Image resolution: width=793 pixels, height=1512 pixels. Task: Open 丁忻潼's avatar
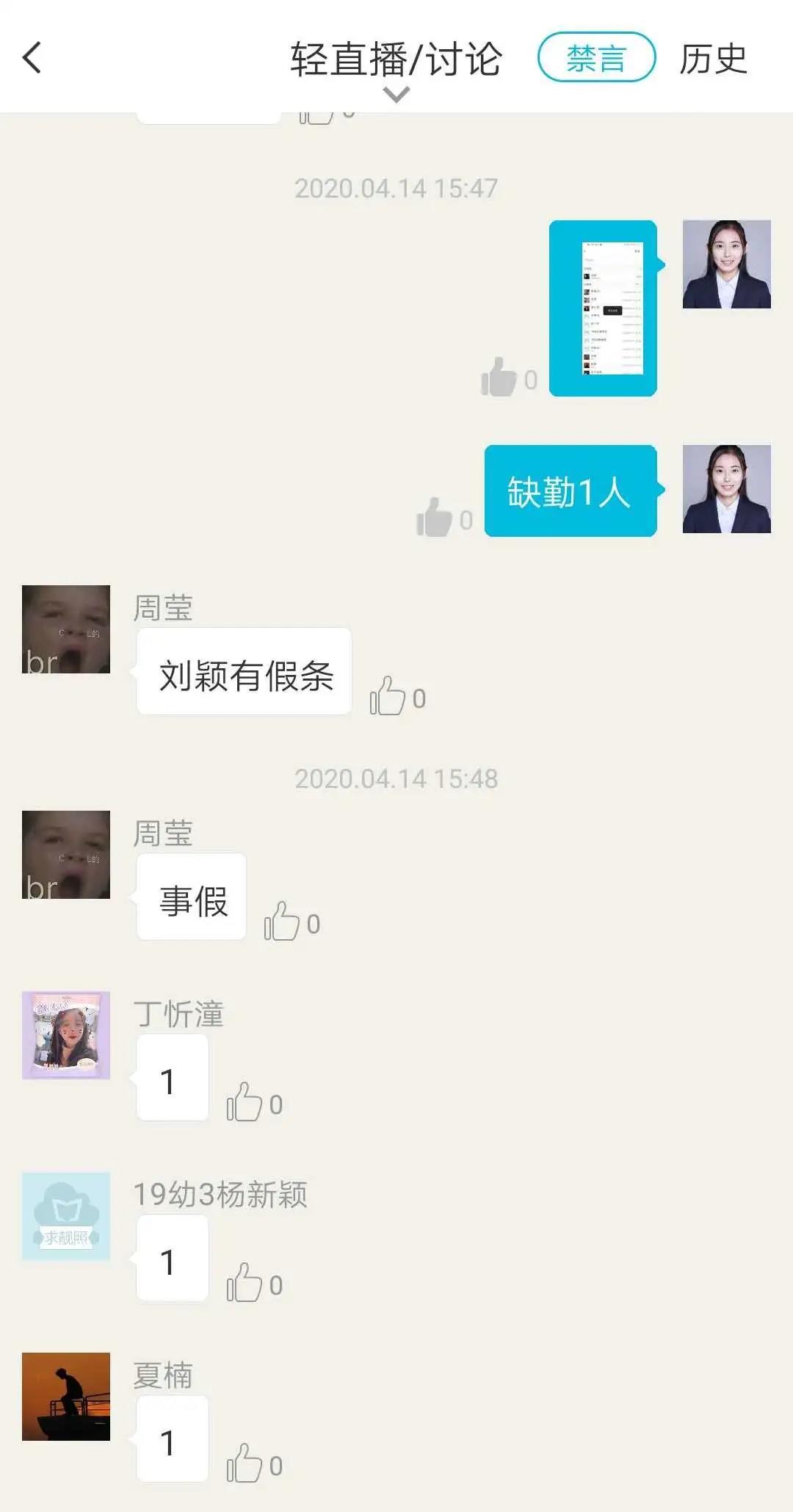66,1035
